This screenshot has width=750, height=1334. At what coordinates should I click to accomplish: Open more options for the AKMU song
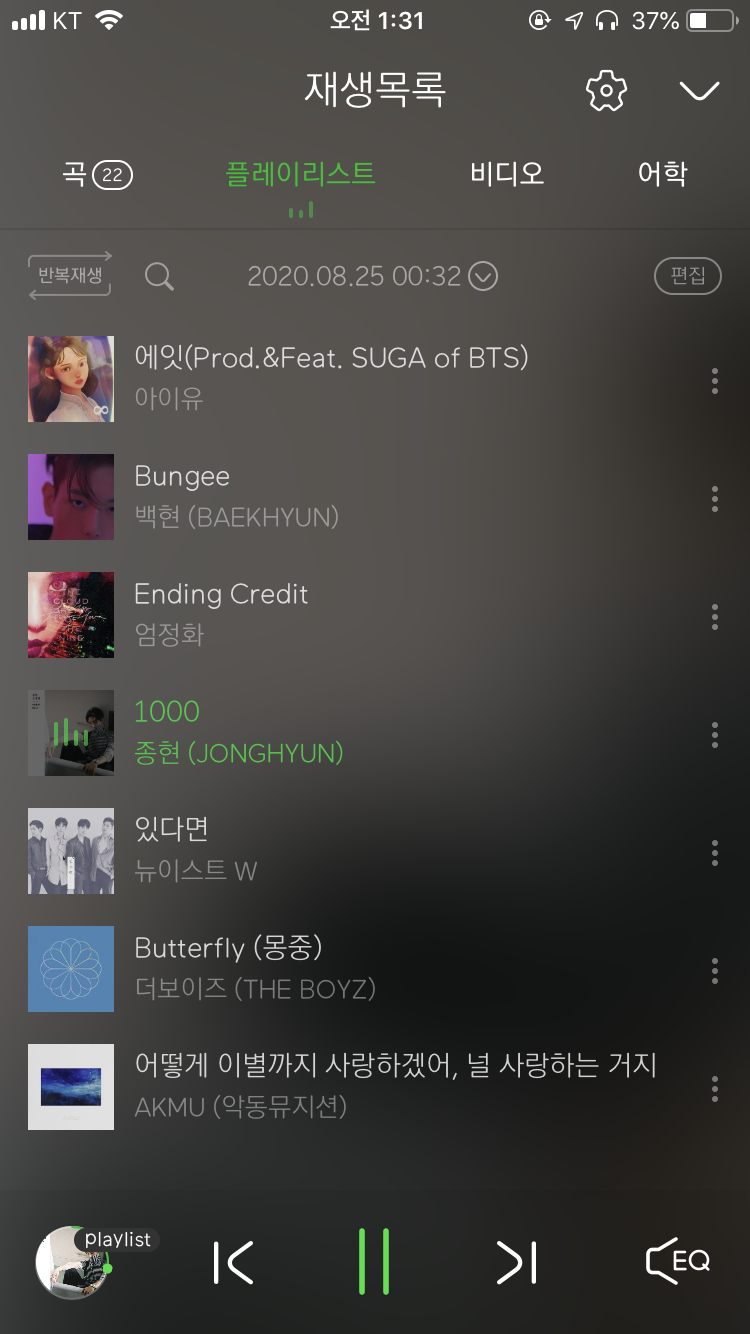click(x=714, y=1089)
